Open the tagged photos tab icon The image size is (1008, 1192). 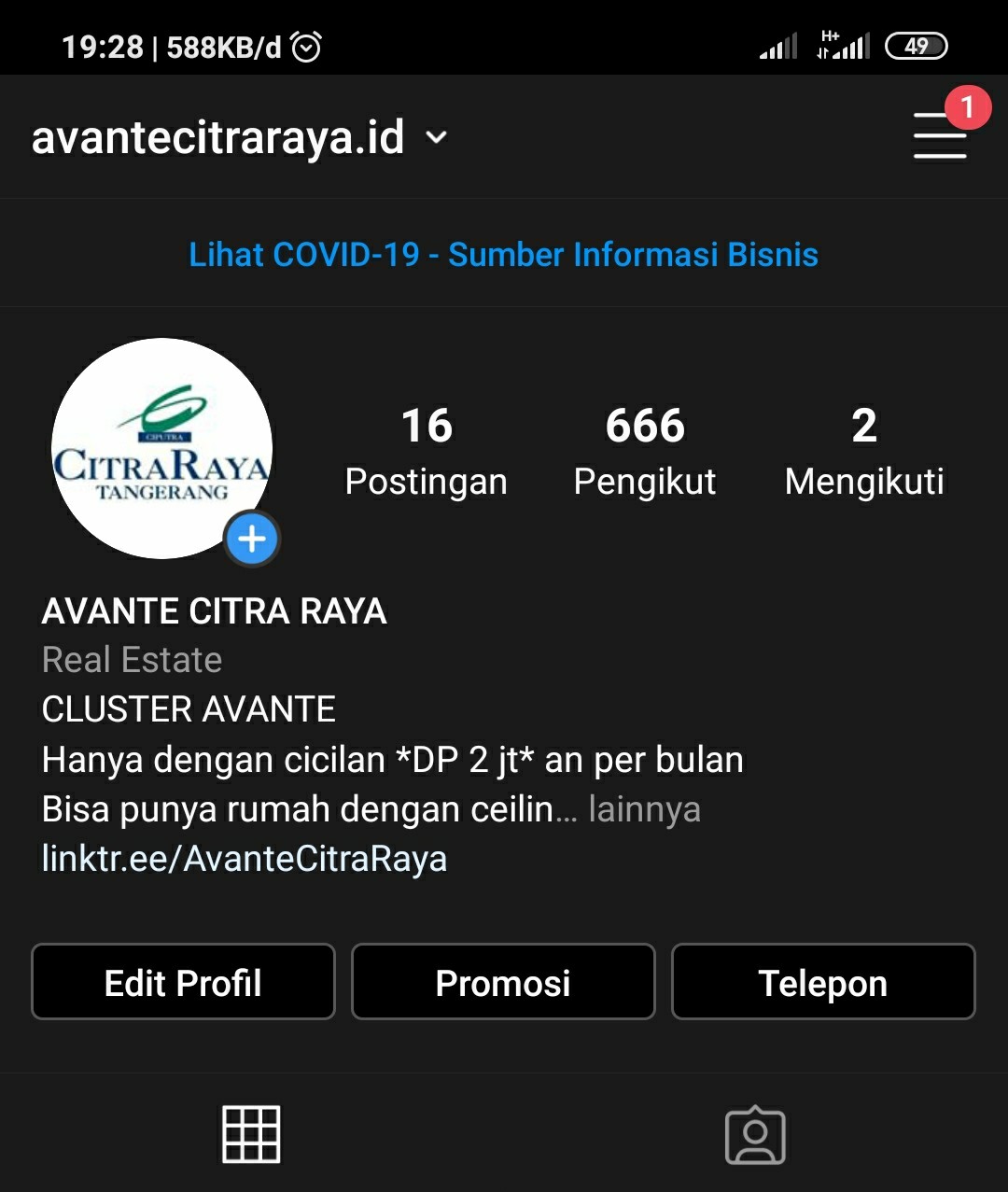(756, 1133)
